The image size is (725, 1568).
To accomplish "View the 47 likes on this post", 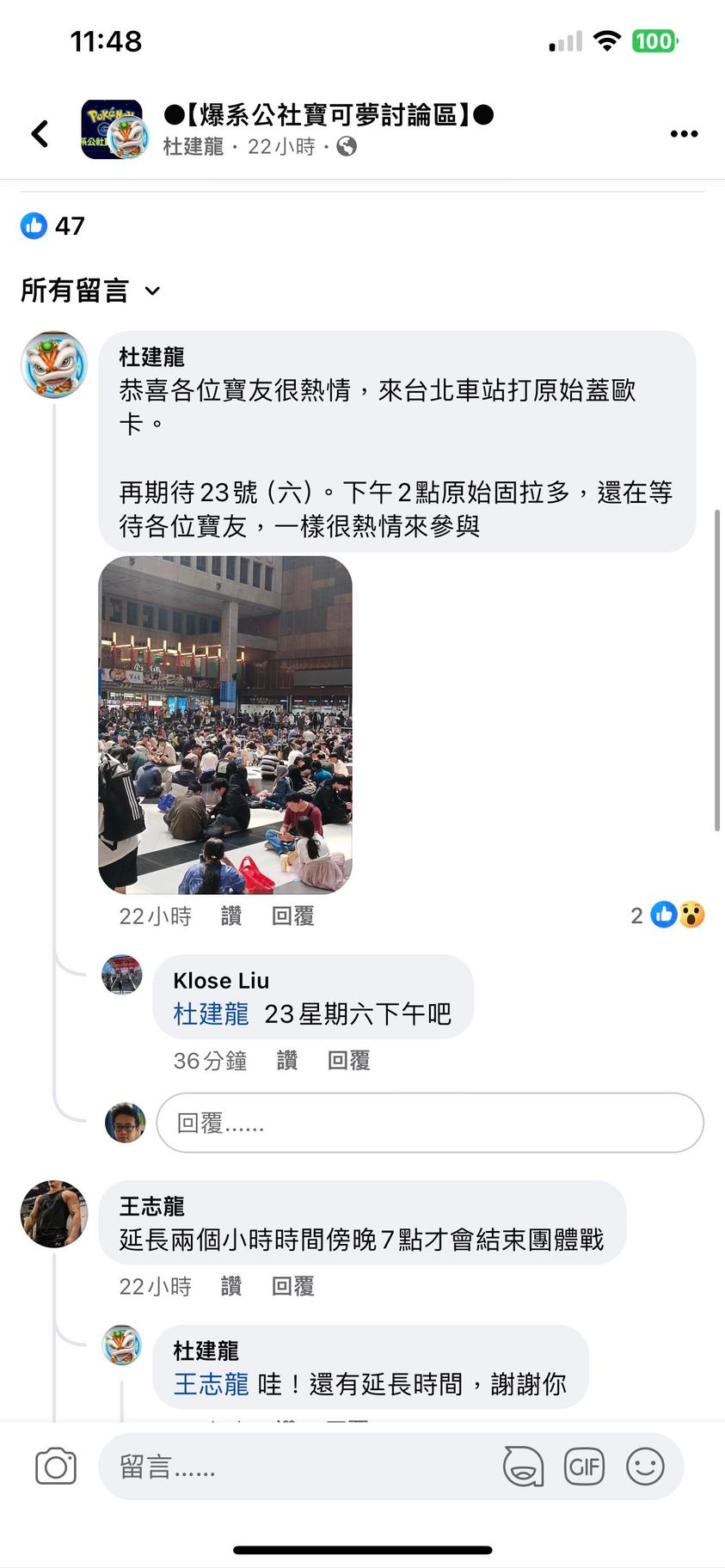I will pyautogui.click(x=53, y=226).
